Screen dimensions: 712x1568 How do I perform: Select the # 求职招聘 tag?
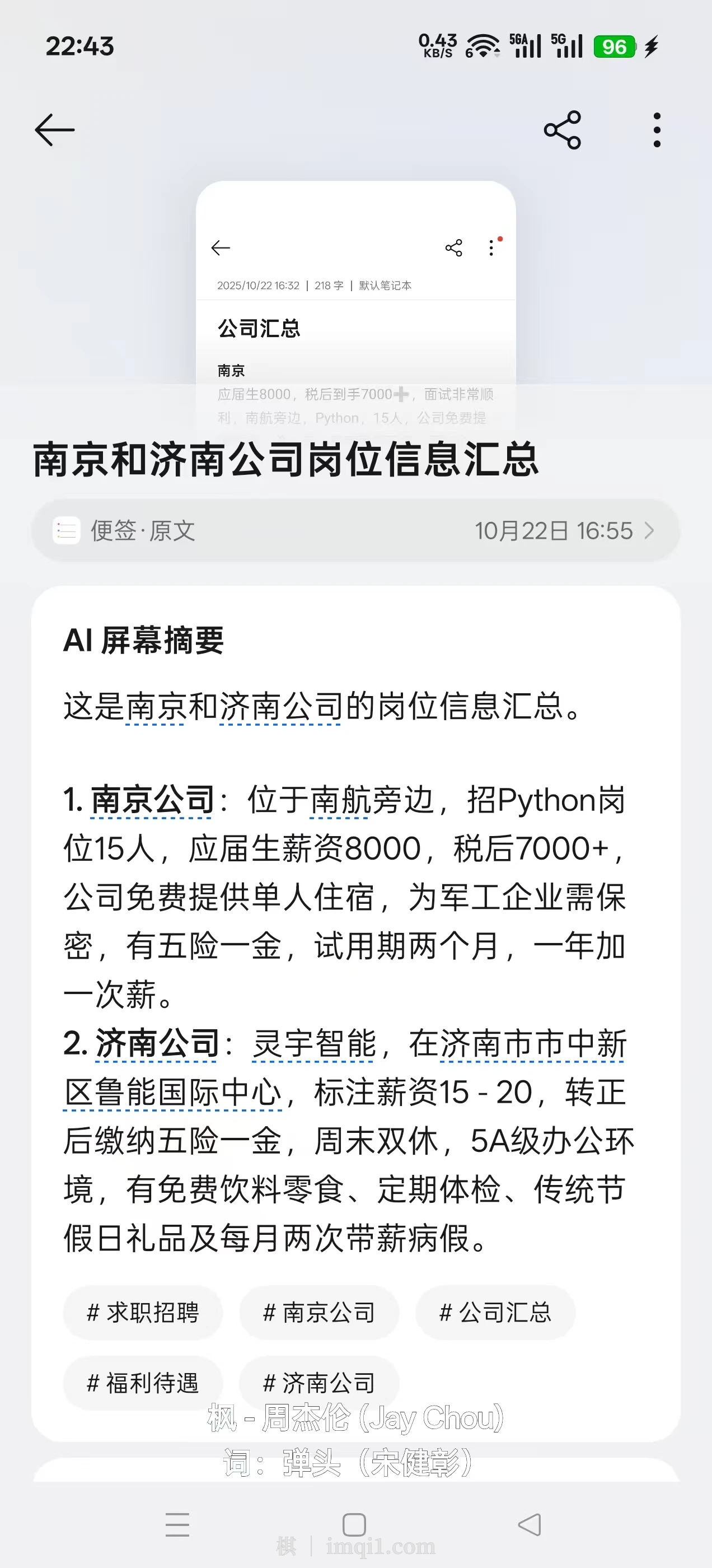(143, 1313)
